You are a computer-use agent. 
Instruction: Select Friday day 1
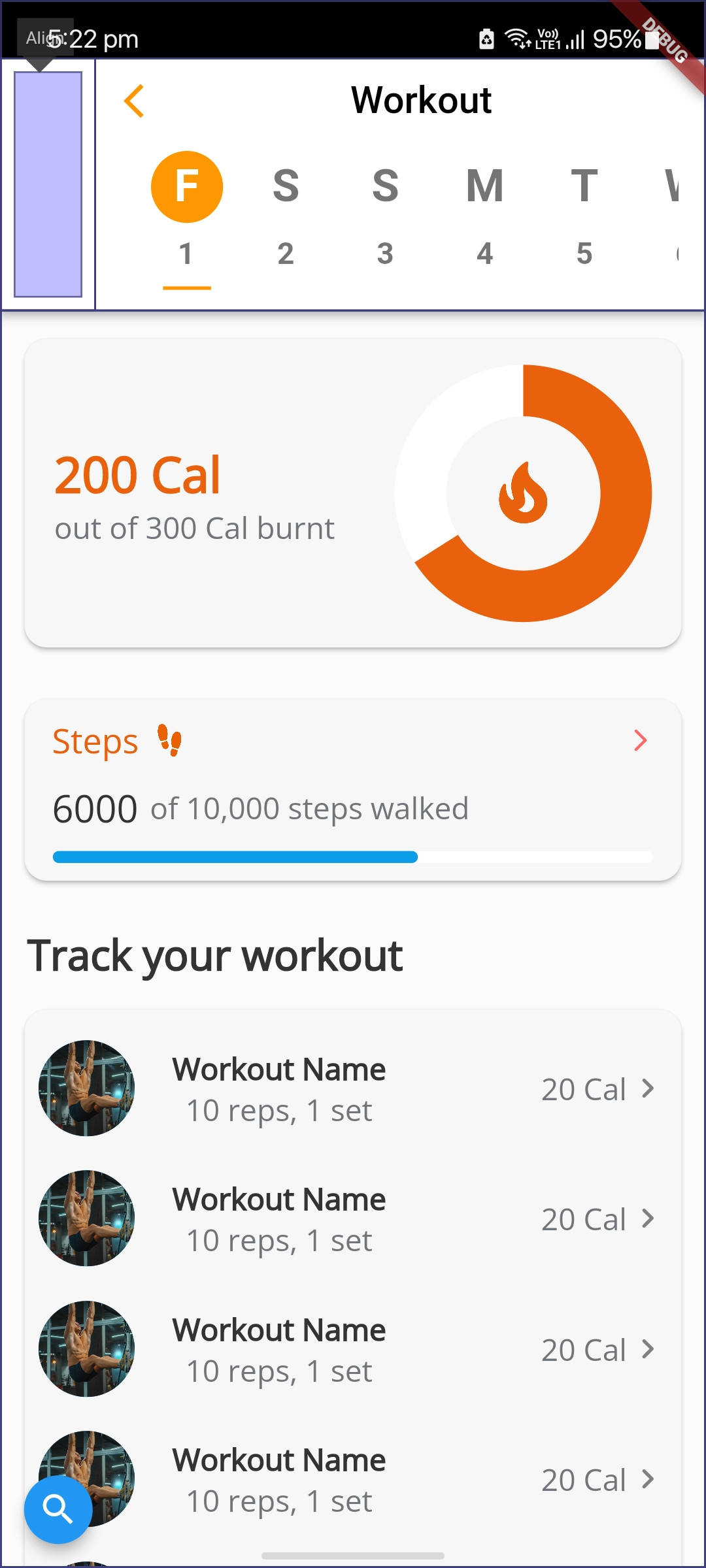187,220
